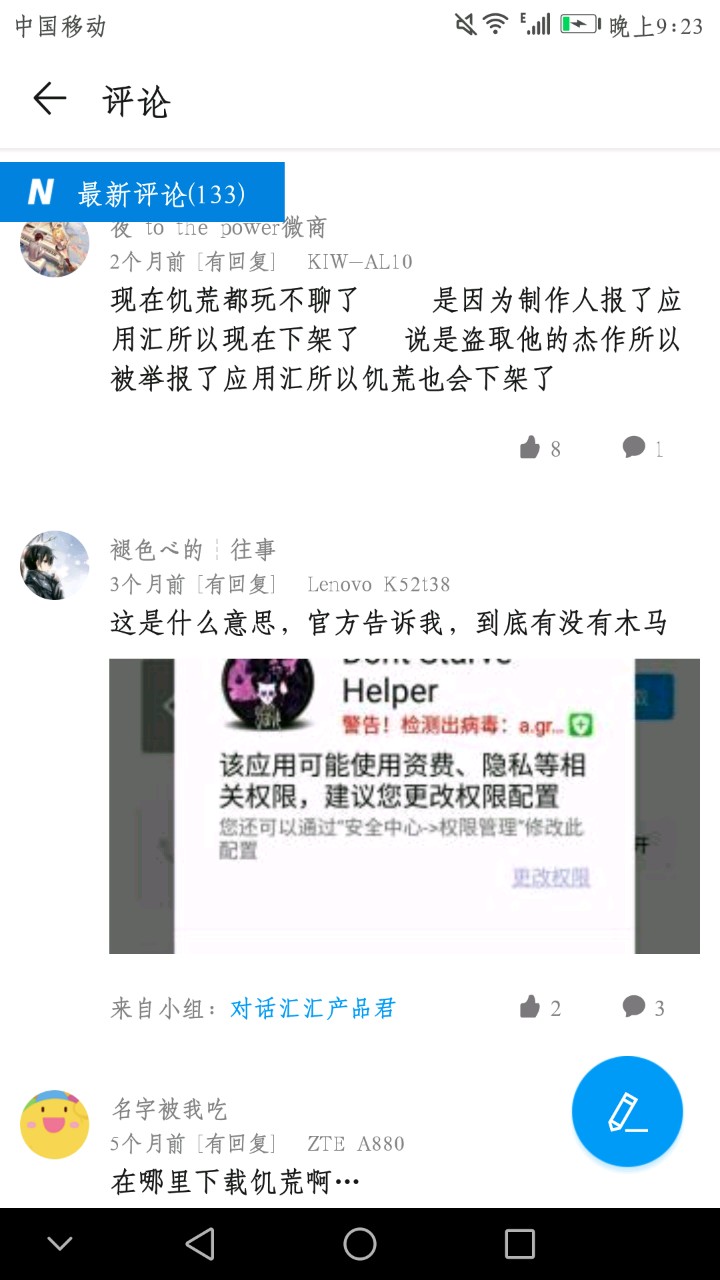This screenshot has width=720, height=1280.
Task: Open comment 在哪里下载饥荒啊
Action: coord(235,1182)
